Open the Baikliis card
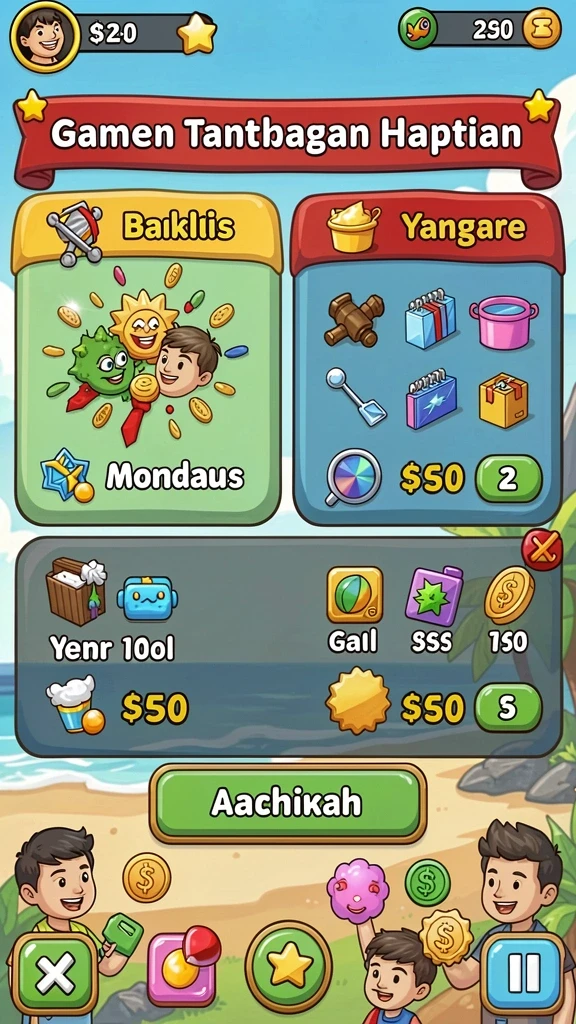Screen dimensions: 576x1024 click(148, 358)
